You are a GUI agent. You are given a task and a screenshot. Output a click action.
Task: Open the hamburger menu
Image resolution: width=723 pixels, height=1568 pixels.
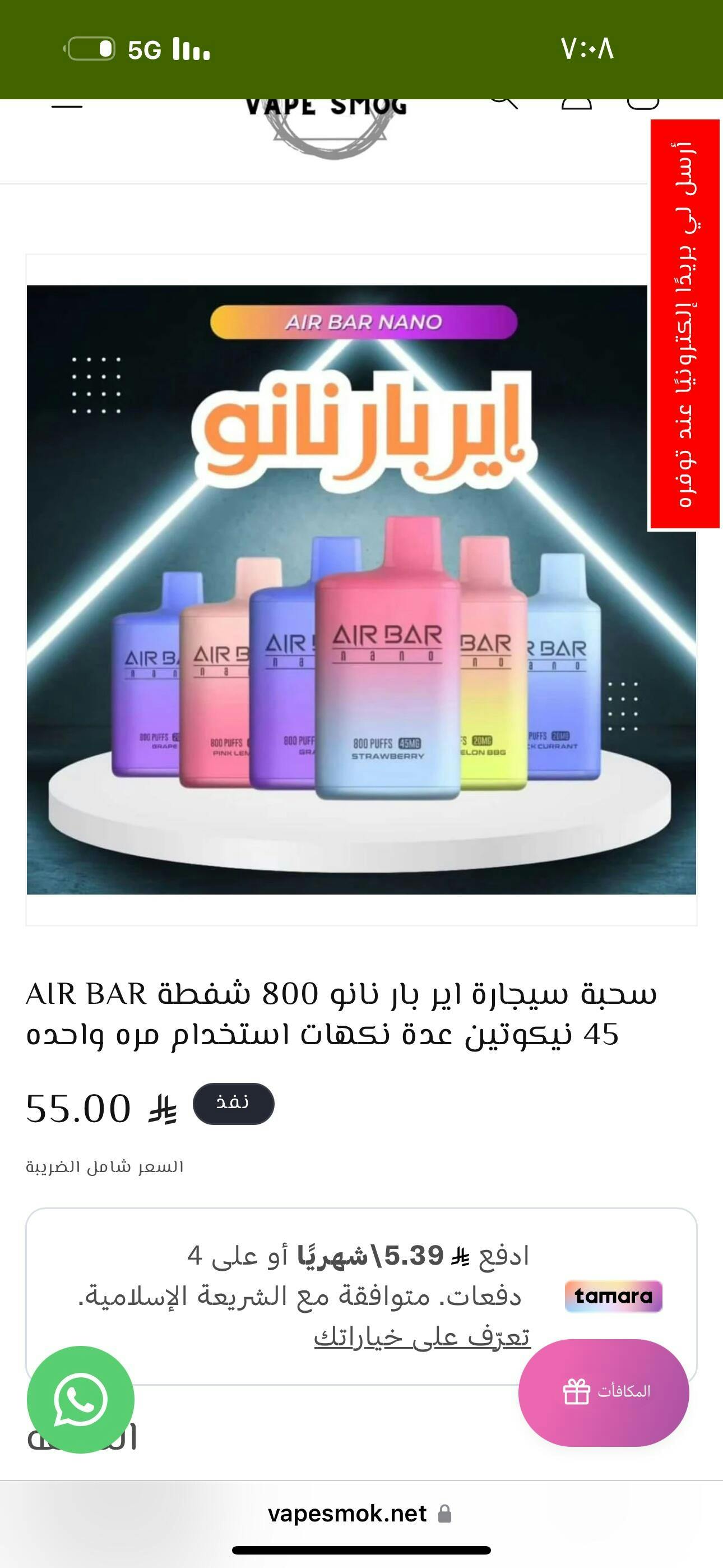[x=67, y=105]
